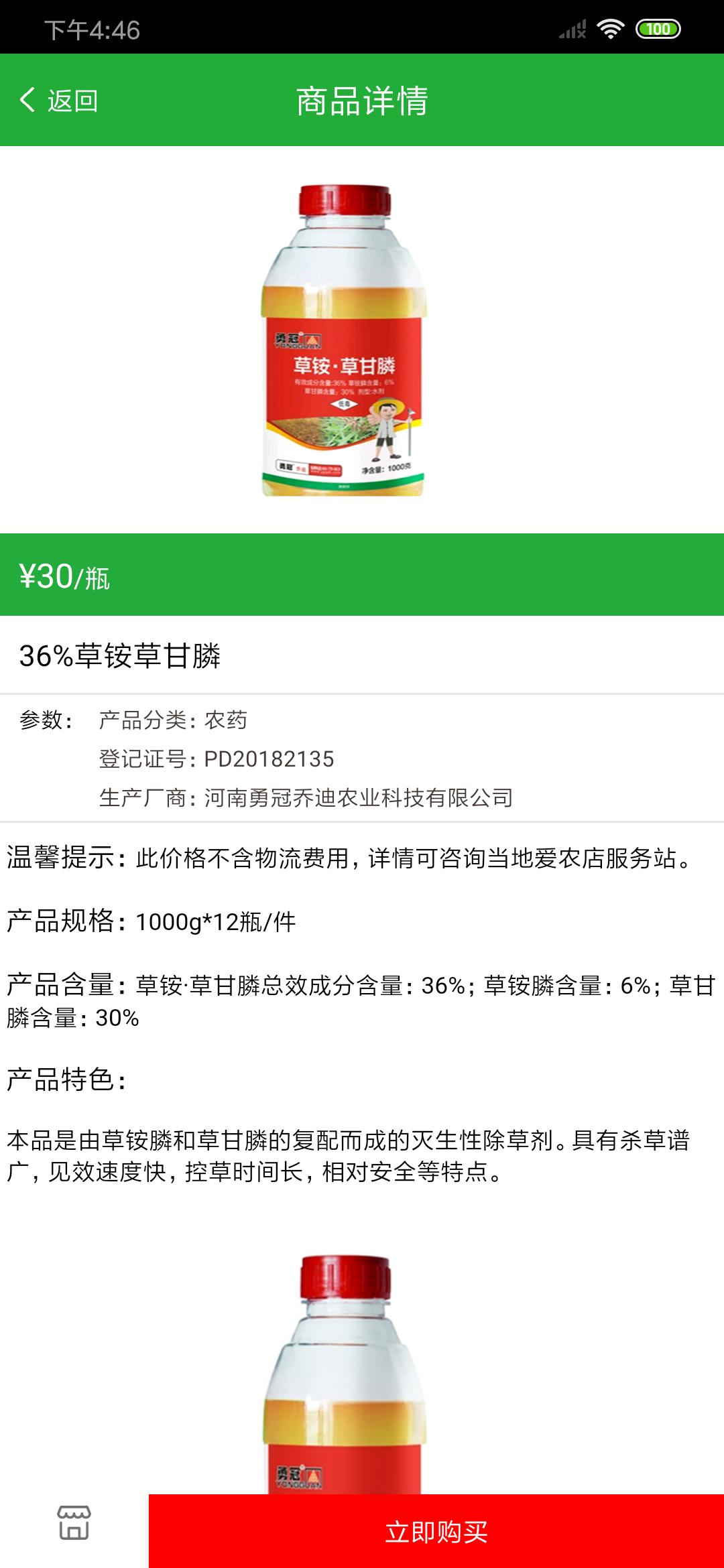Buy now with 立即购买
The width and height of the screenshot is (724, 1568).
[436, 1532]
